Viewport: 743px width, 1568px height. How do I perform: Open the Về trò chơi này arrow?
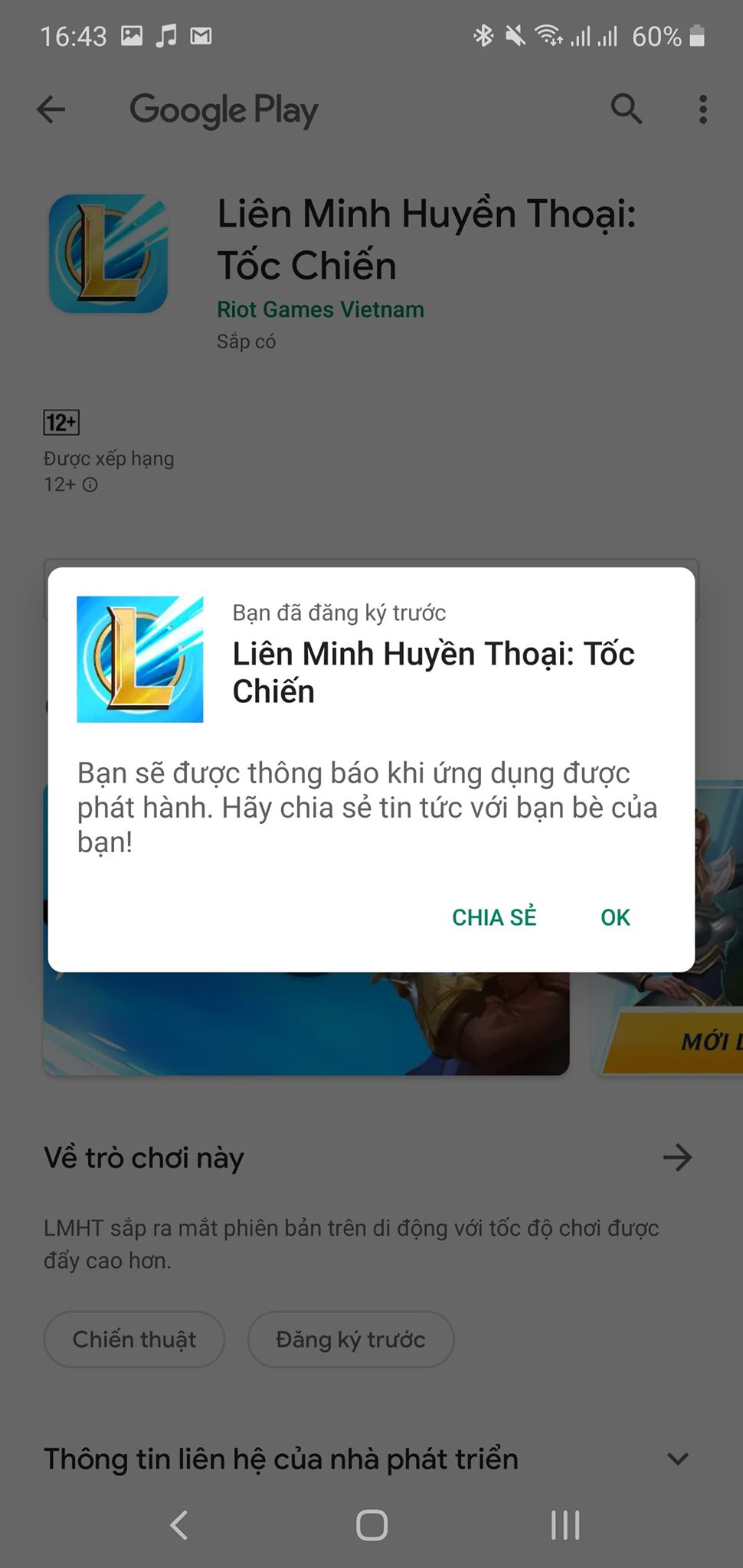[x=677, y=1158]
